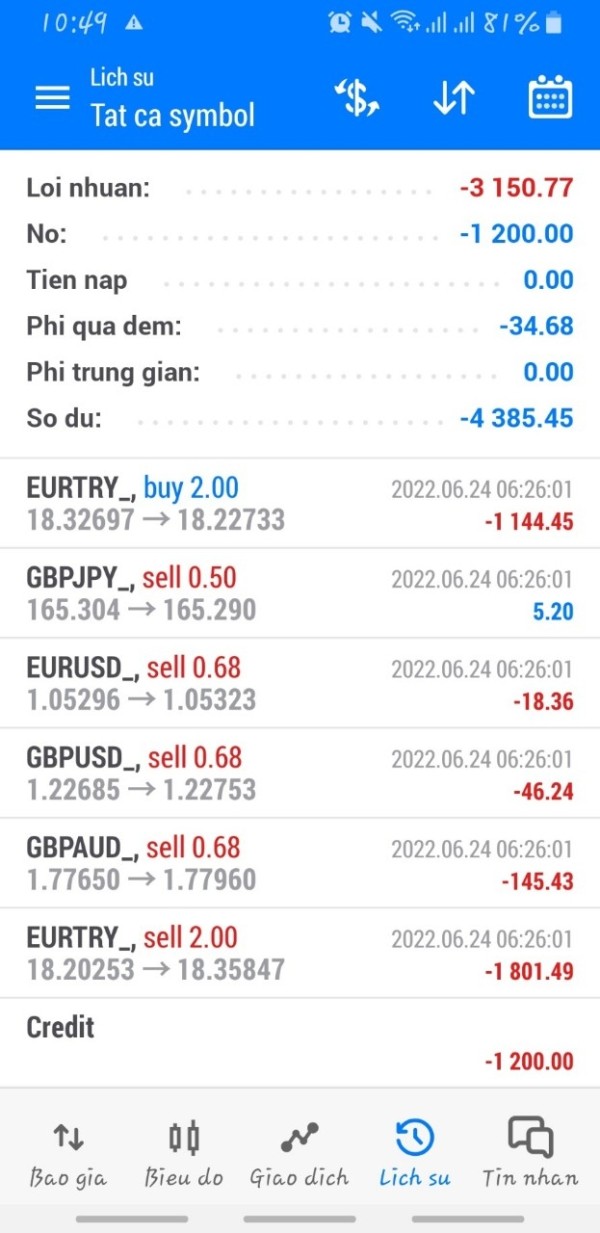
Task: Tap the GBPAUD sell 0.68 trade
Action: pos(300,863)
